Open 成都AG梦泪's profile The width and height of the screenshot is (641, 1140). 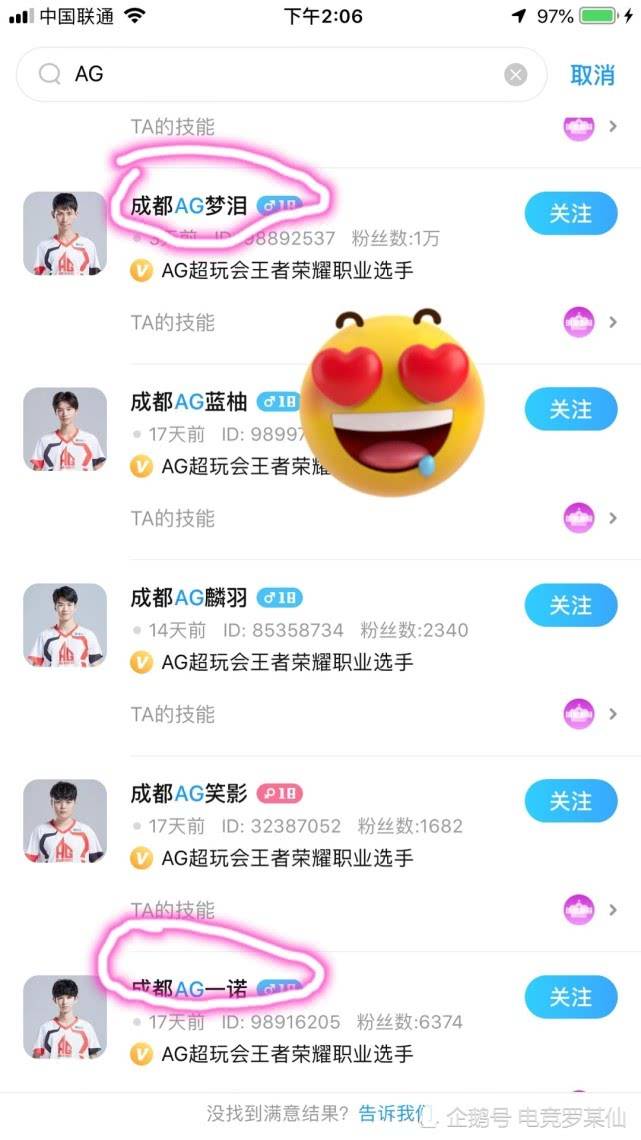(x=188, y=206)
